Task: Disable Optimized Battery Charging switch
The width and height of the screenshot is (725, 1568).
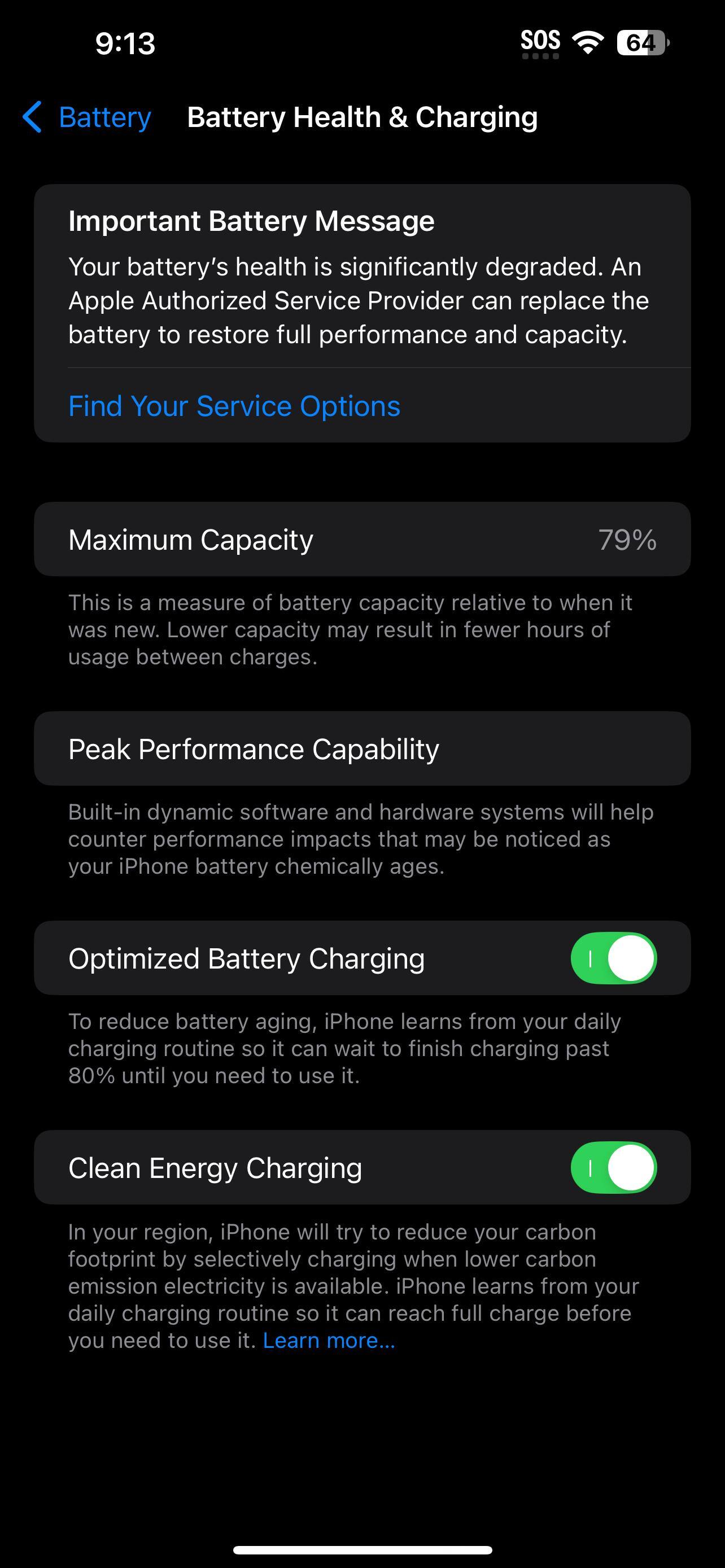Action: (x=613, y=959)
